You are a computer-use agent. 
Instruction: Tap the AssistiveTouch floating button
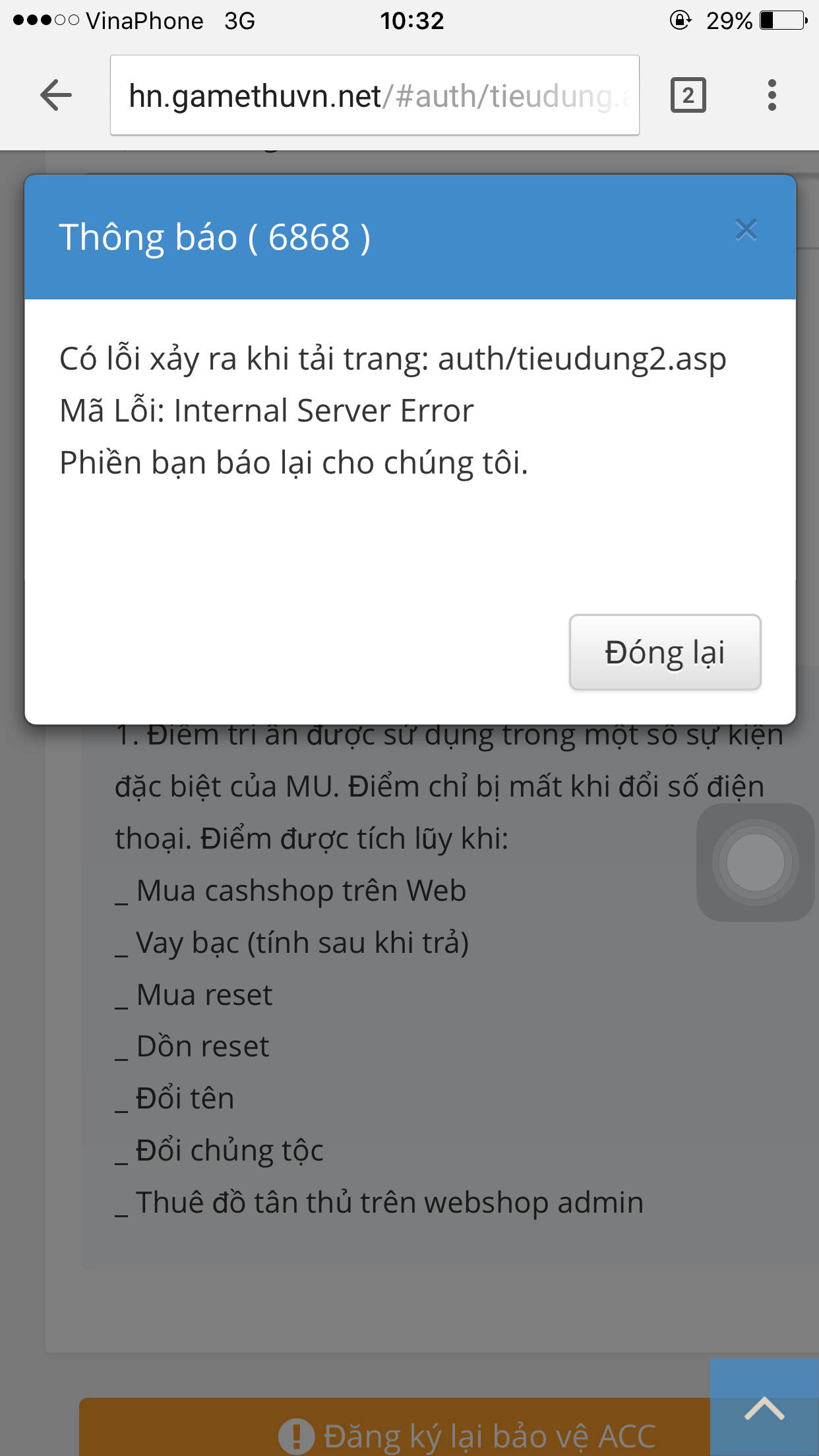coord(755,862)
